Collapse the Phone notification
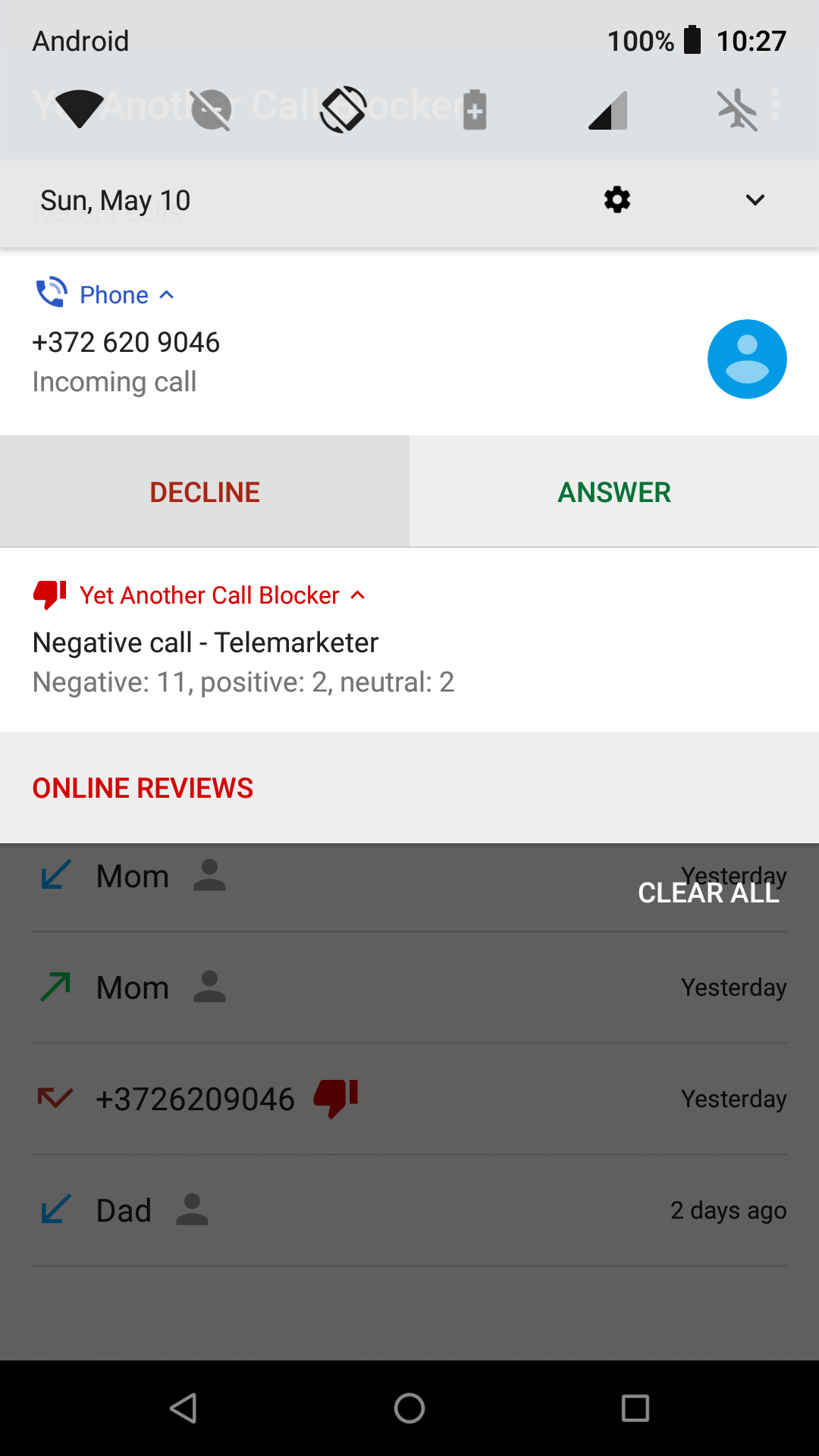The height and width of the screenshot is (1456, 819). coord(167,295)
